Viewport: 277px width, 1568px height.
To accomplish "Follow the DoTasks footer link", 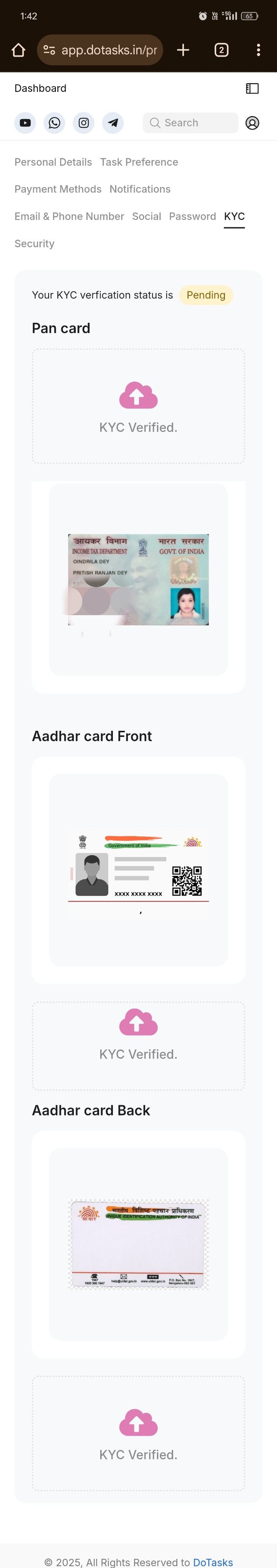I will coord(212,1562).
